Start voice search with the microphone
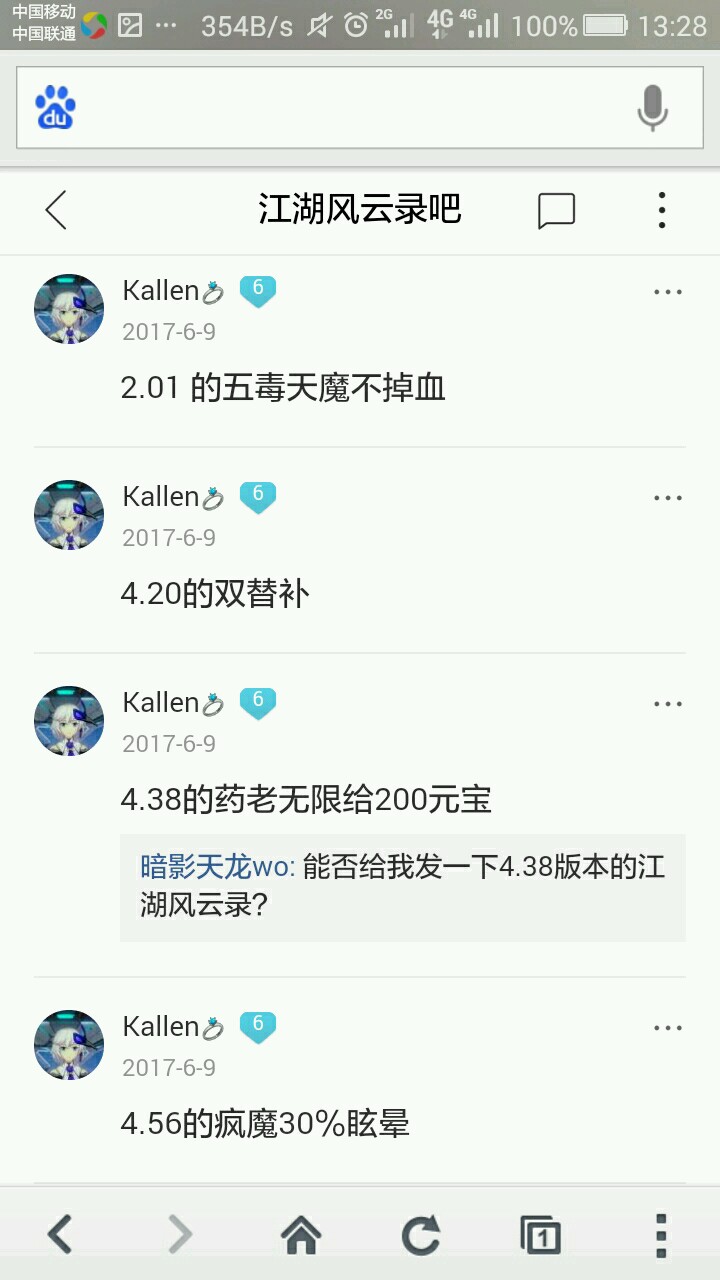This screenshot has width=720, height=1280. (x=652, y=108)
